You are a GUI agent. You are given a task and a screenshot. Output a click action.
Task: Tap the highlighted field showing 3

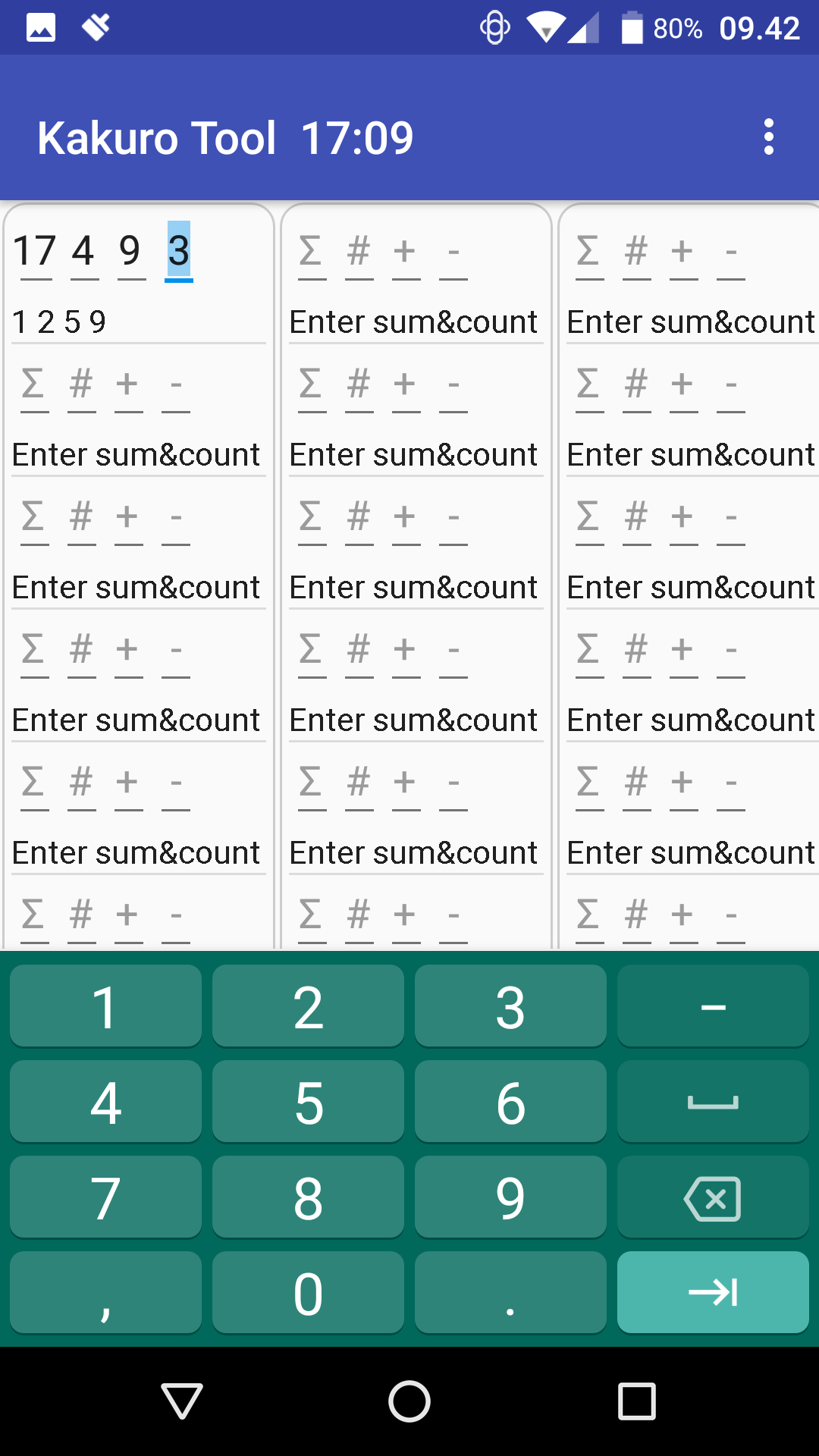179,252
